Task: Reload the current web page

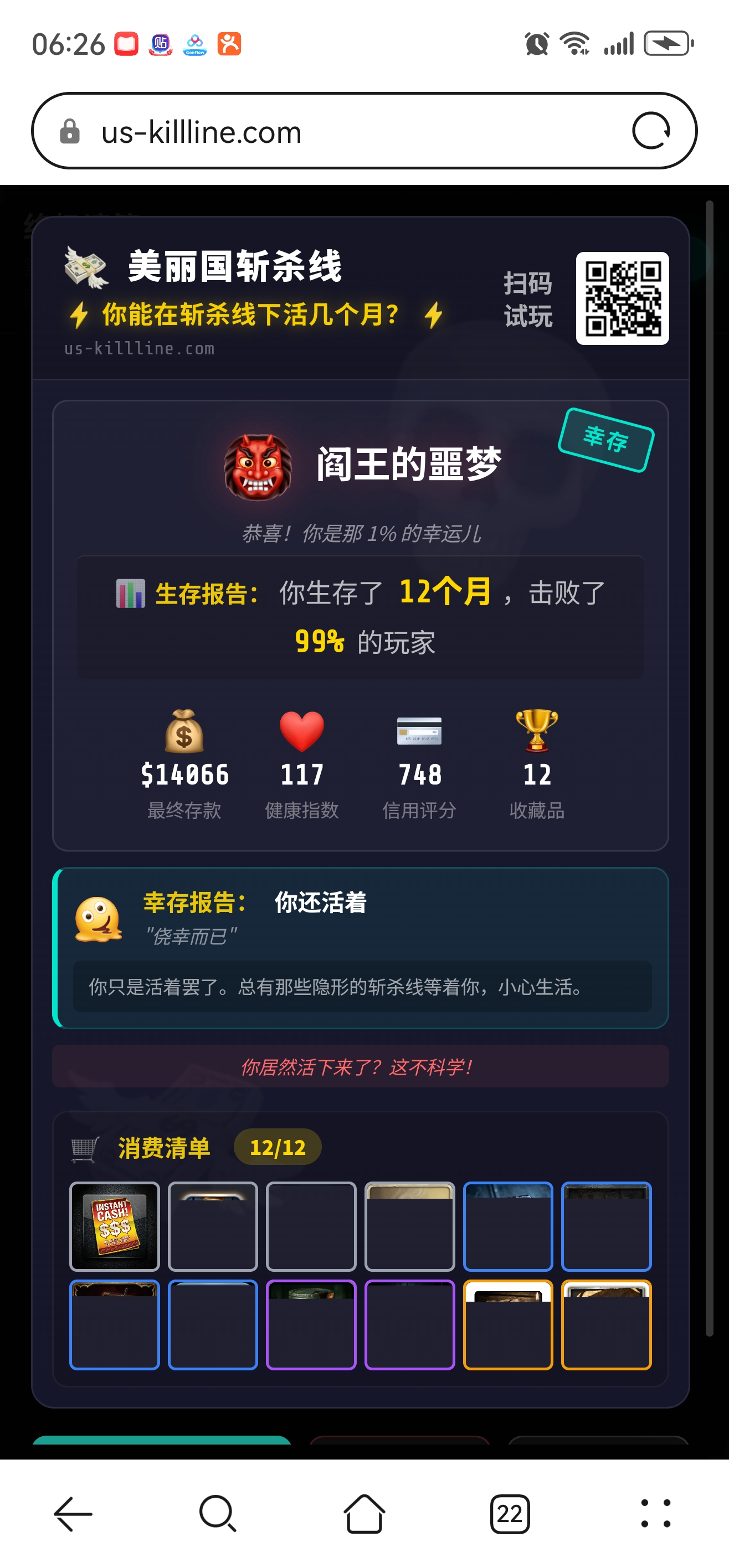Action: tap(650, 131)
